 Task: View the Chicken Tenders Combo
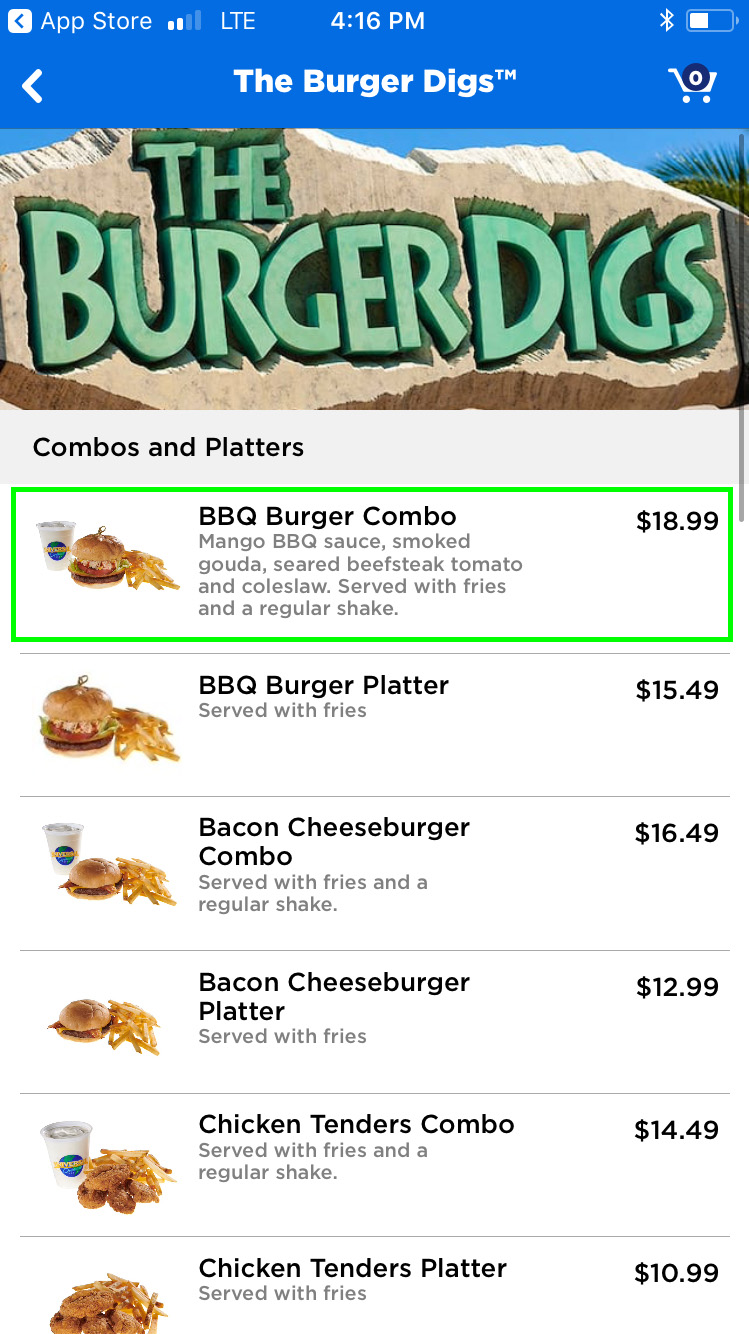(372, 1163)
